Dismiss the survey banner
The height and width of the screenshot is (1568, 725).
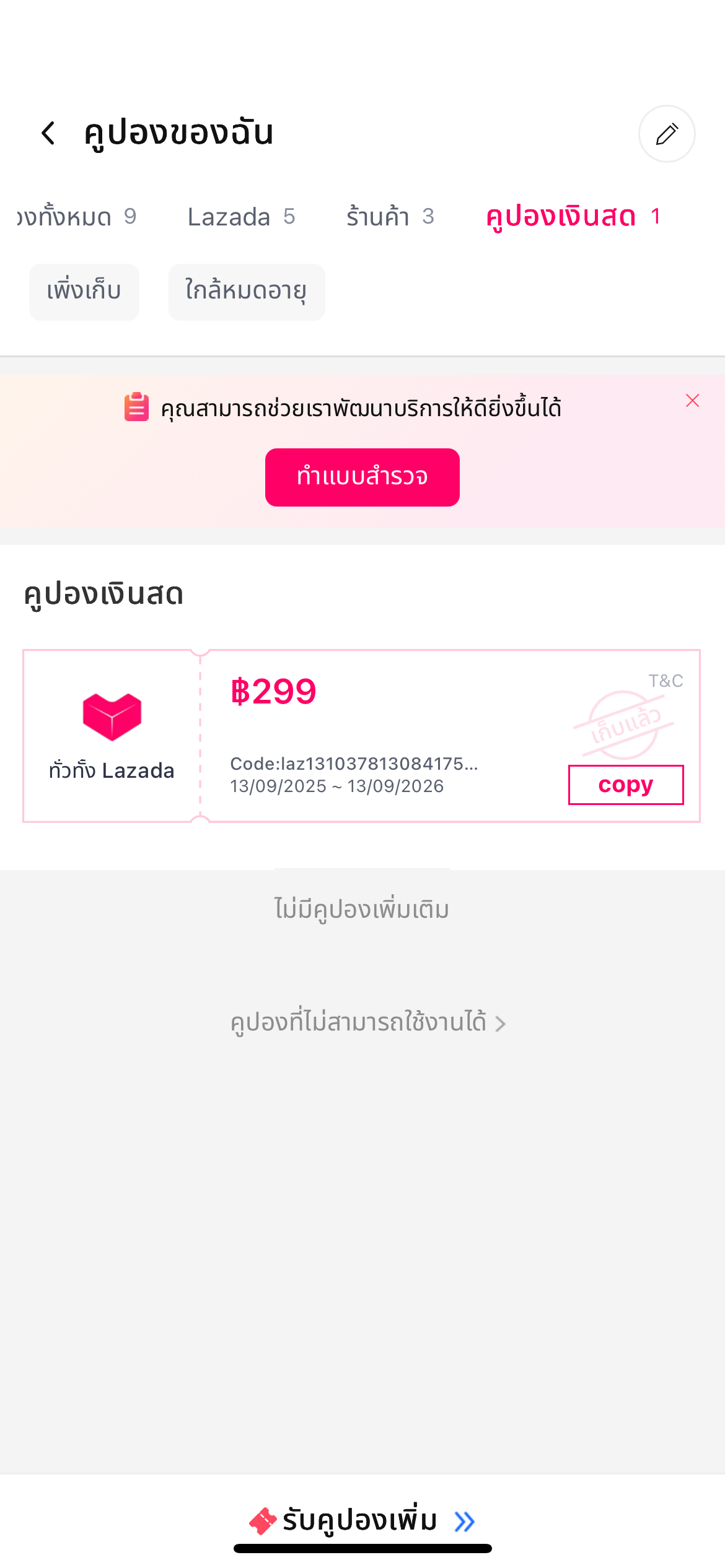(x=692, y=401)
